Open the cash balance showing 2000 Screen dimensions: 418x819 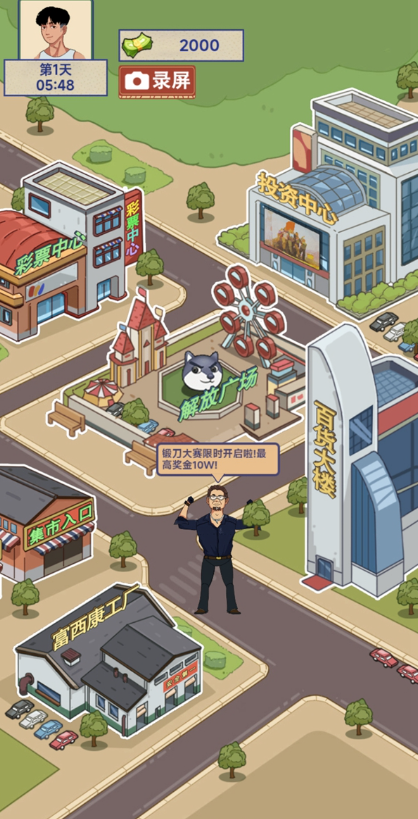(181, 45)
